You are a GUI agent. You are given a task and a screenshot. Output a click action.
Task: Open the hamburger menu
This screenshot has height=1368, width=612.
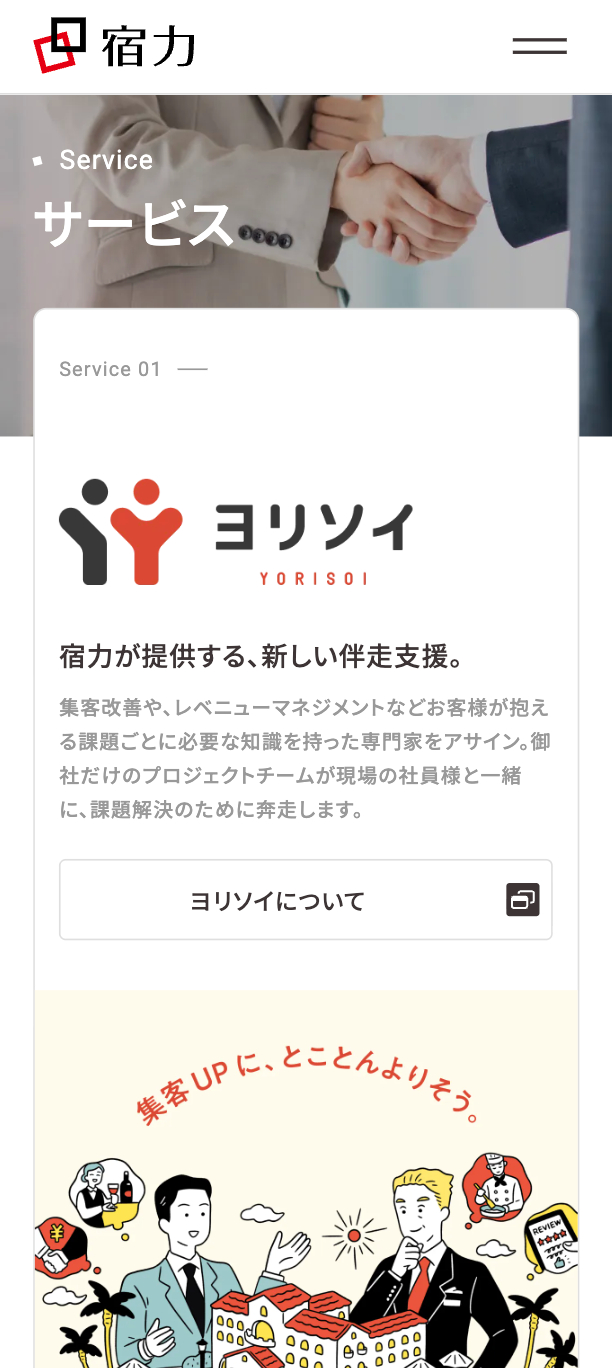pos(539,46)
